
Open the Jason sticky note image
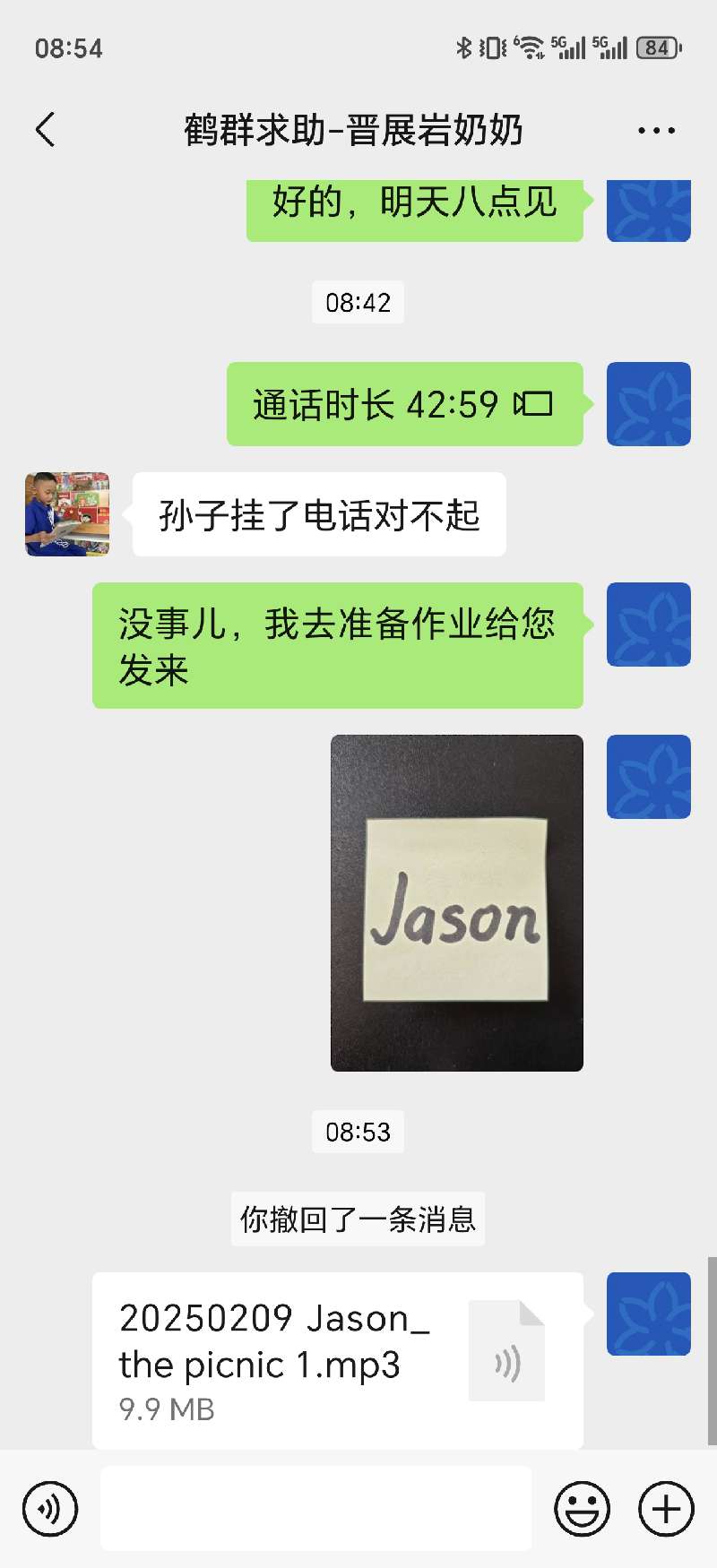[456, 902]
